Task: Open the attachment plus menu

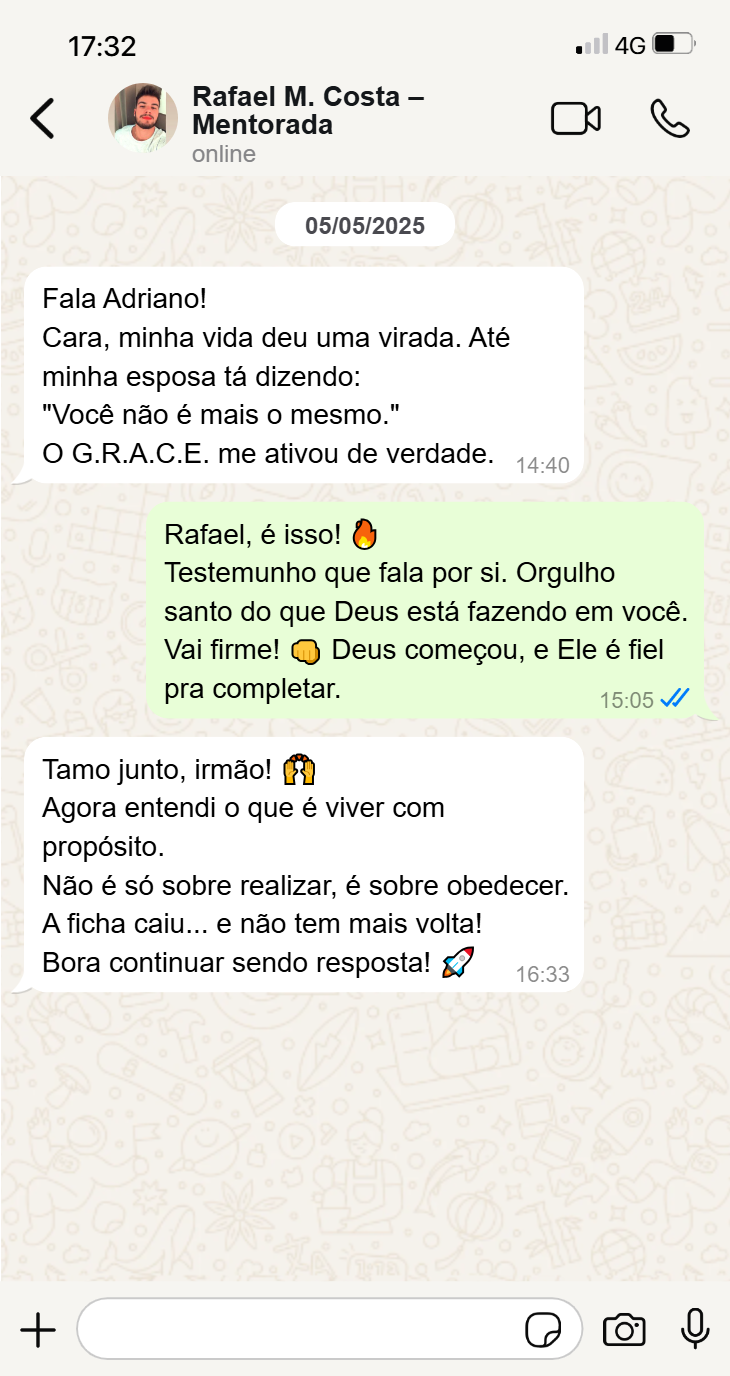Action: coord(38,1330)
